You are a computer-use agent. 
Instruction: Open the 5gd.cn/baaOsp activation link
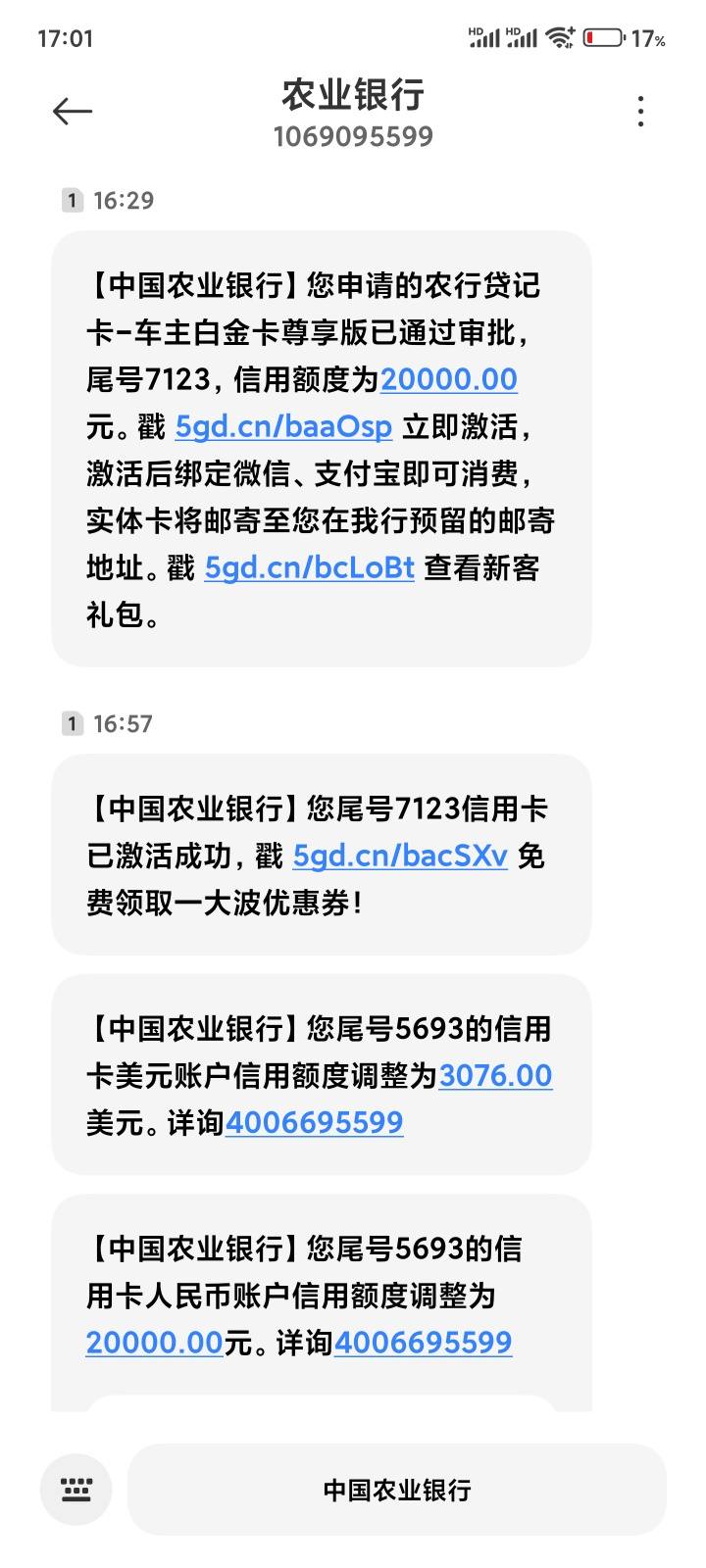coord(283,426)
